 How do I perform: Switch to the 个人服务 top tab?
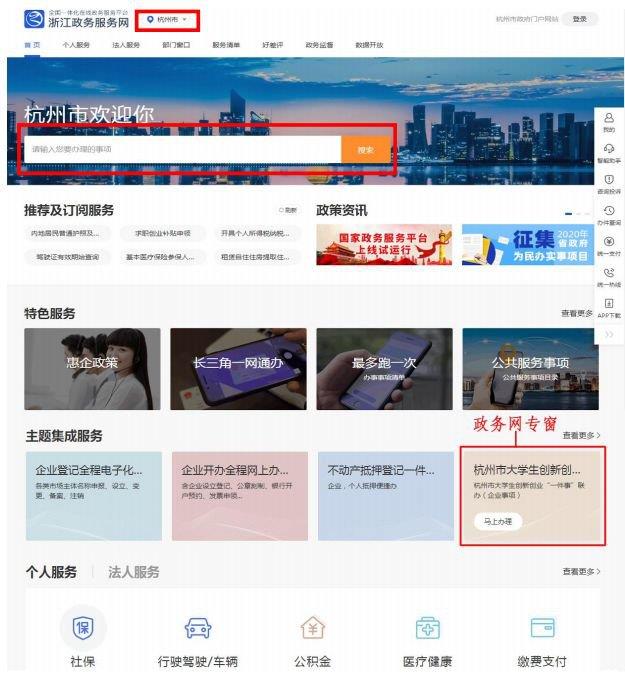coord(76,45)
